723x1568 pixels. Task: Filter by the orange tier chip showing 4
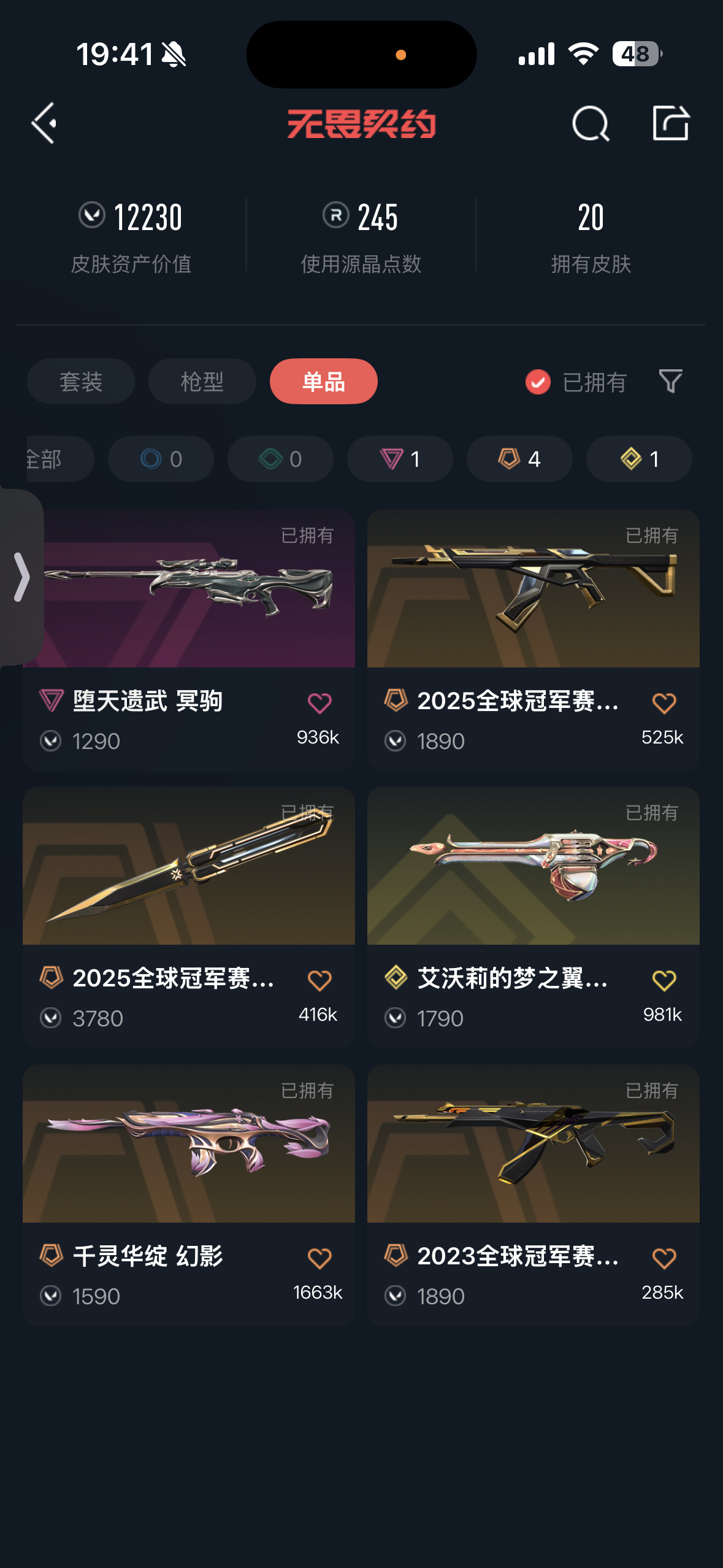pyautogui.click(x=519, y=459)
